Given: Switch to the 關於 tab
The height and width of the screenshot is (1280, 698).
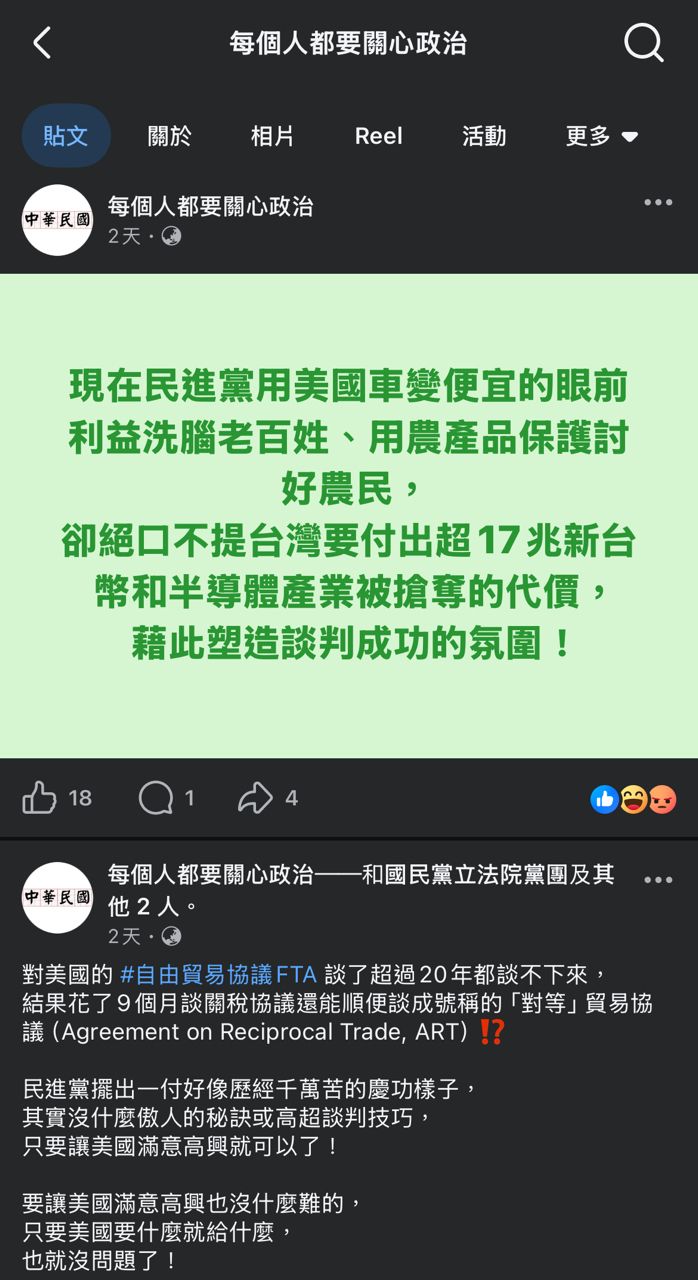Looking at the screenshot, I should coord(169,136).
